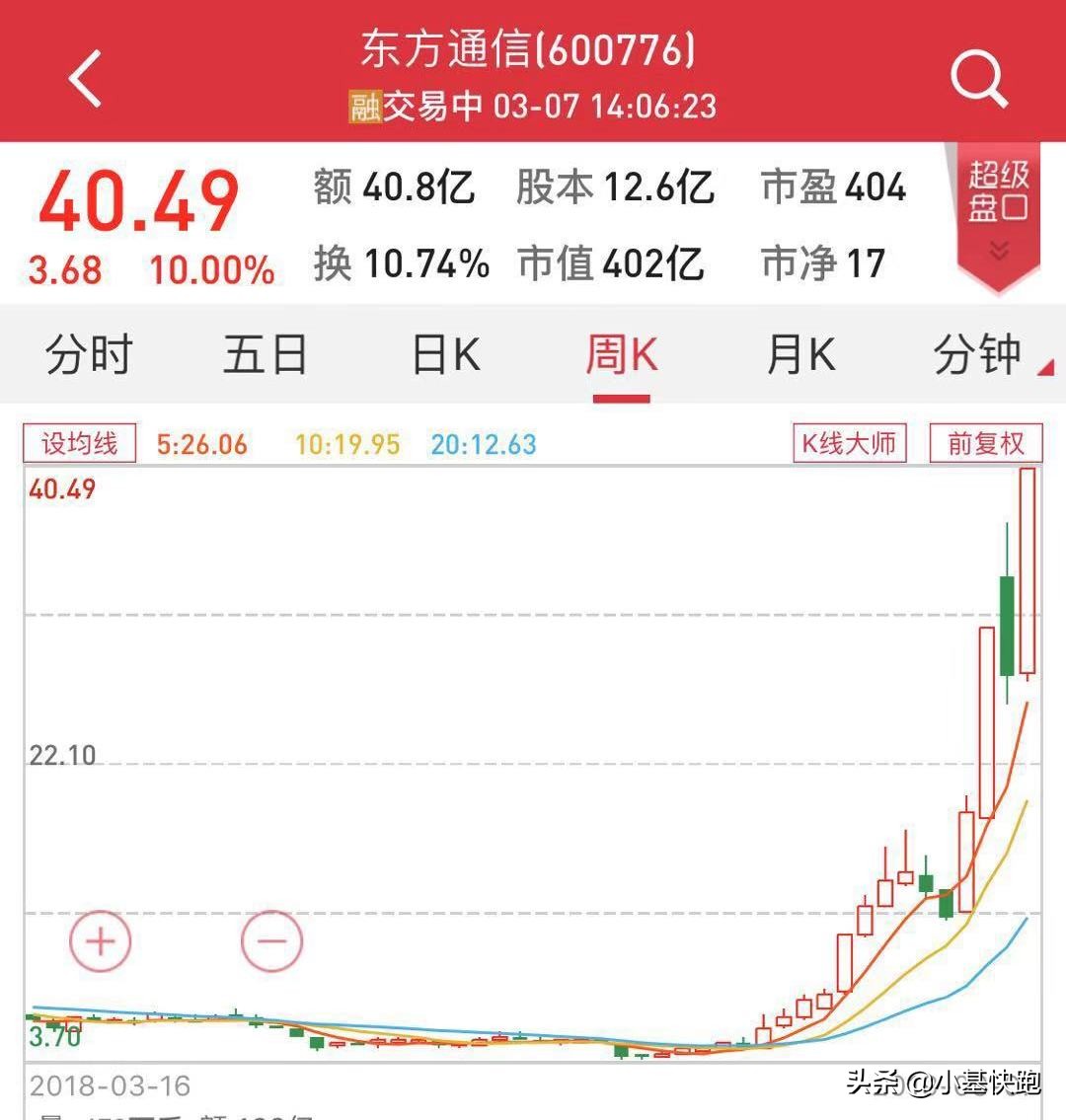Launch the K线大师 feature

click(x=850, y=443)
